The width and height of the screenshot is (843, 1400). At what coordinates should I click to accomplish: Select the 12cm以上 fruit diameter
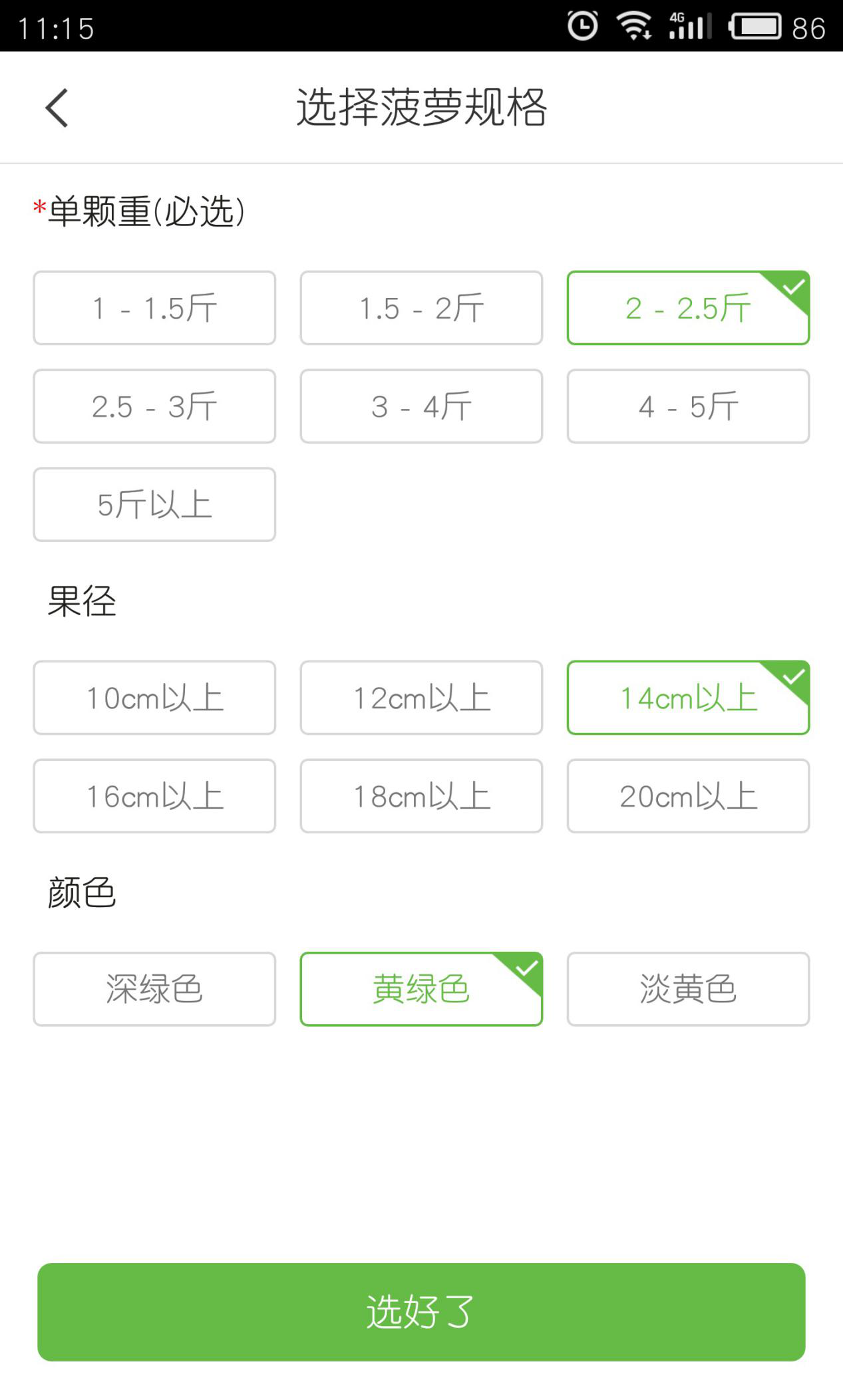click(421, 698)
